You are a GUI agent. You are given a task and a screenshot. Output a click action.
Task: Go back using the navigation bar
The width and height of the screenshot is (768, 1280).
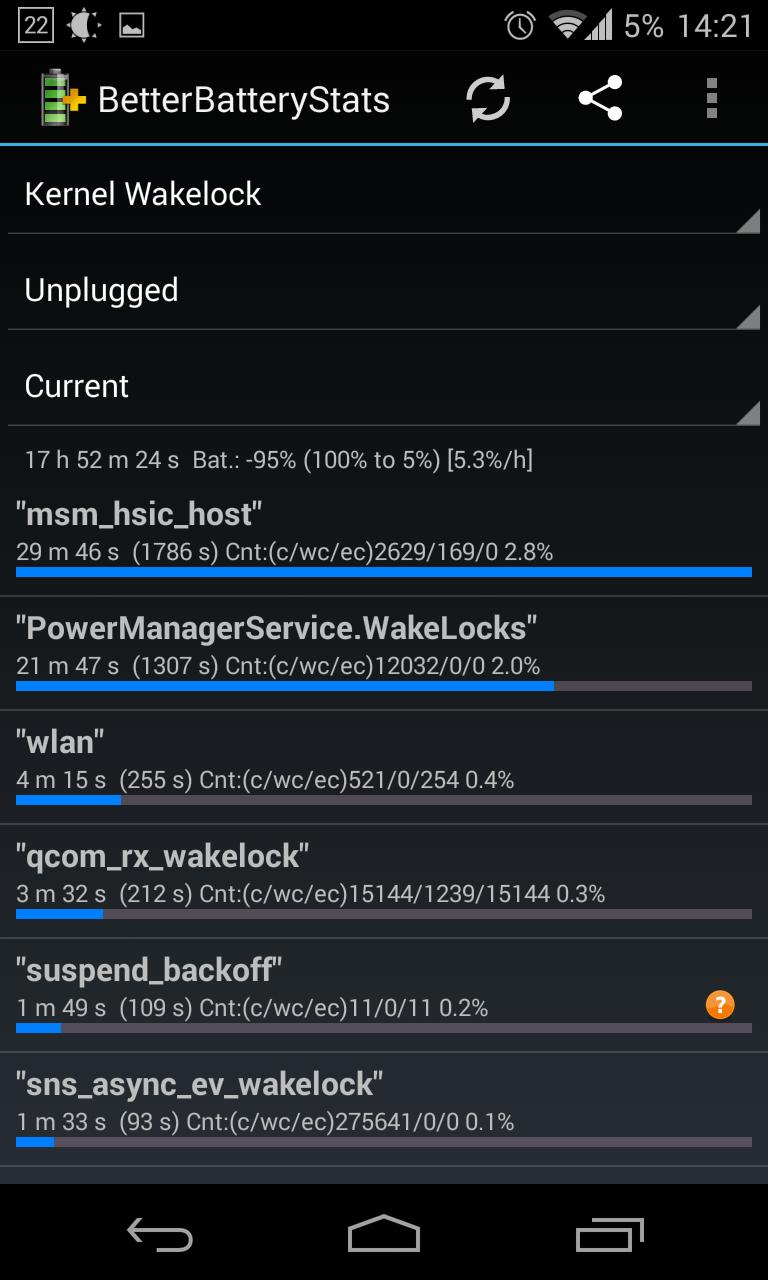[x=160, y=1234]
